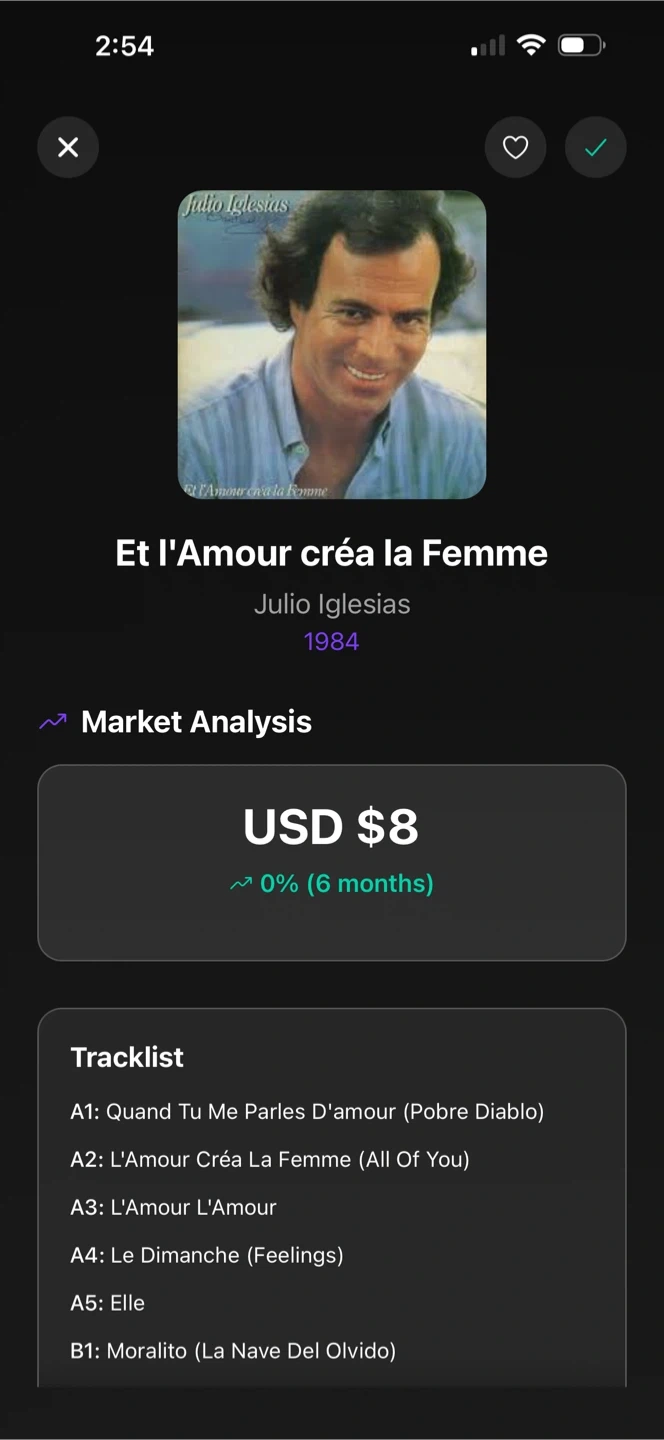Open the Julio Iglesias album cover
The width and height of the screenshot is (664, 1440).
(332, 345)
